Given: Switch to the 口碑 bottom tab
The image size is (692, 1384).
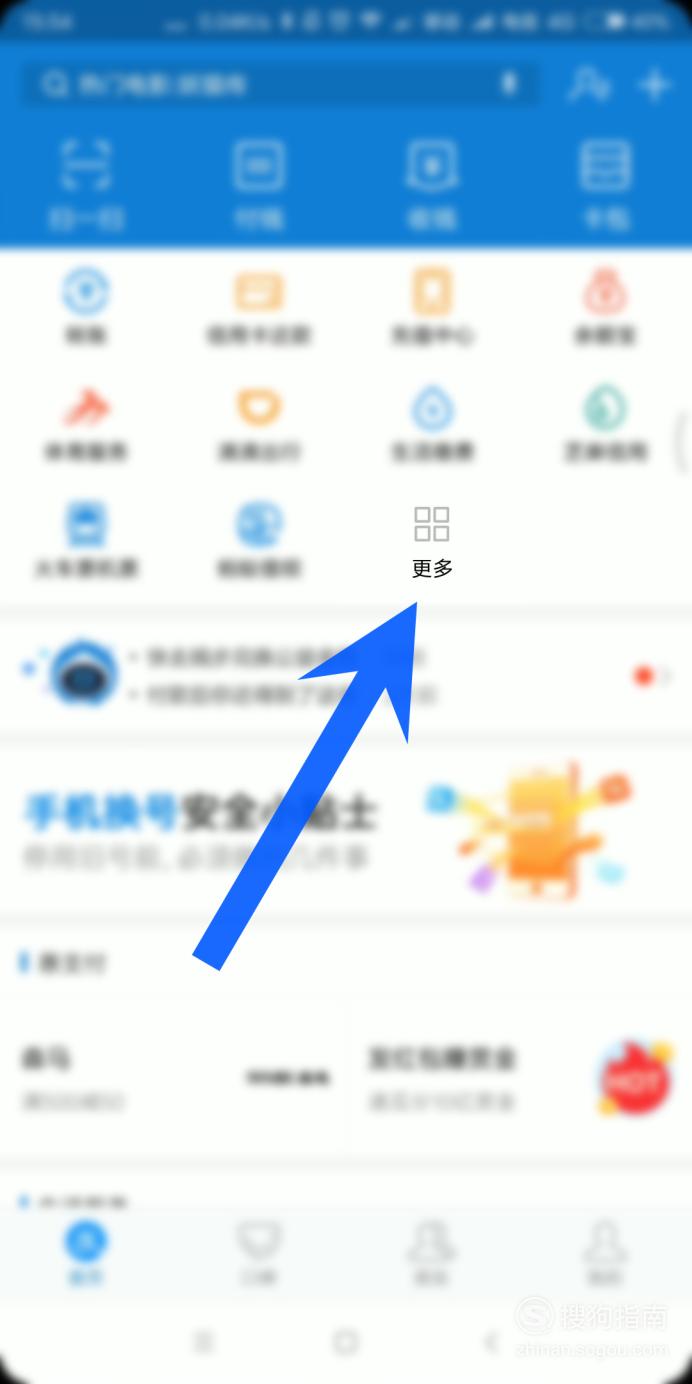Looking at the screenshot, I should 259,1250.
